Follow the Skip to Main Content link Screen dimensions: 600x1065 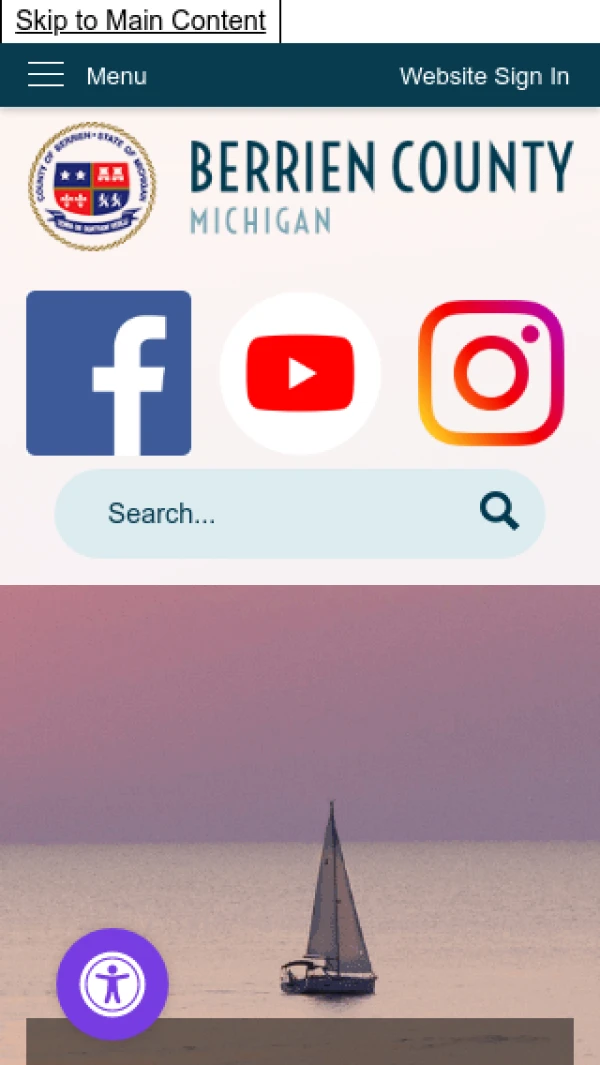pos(141,21)
